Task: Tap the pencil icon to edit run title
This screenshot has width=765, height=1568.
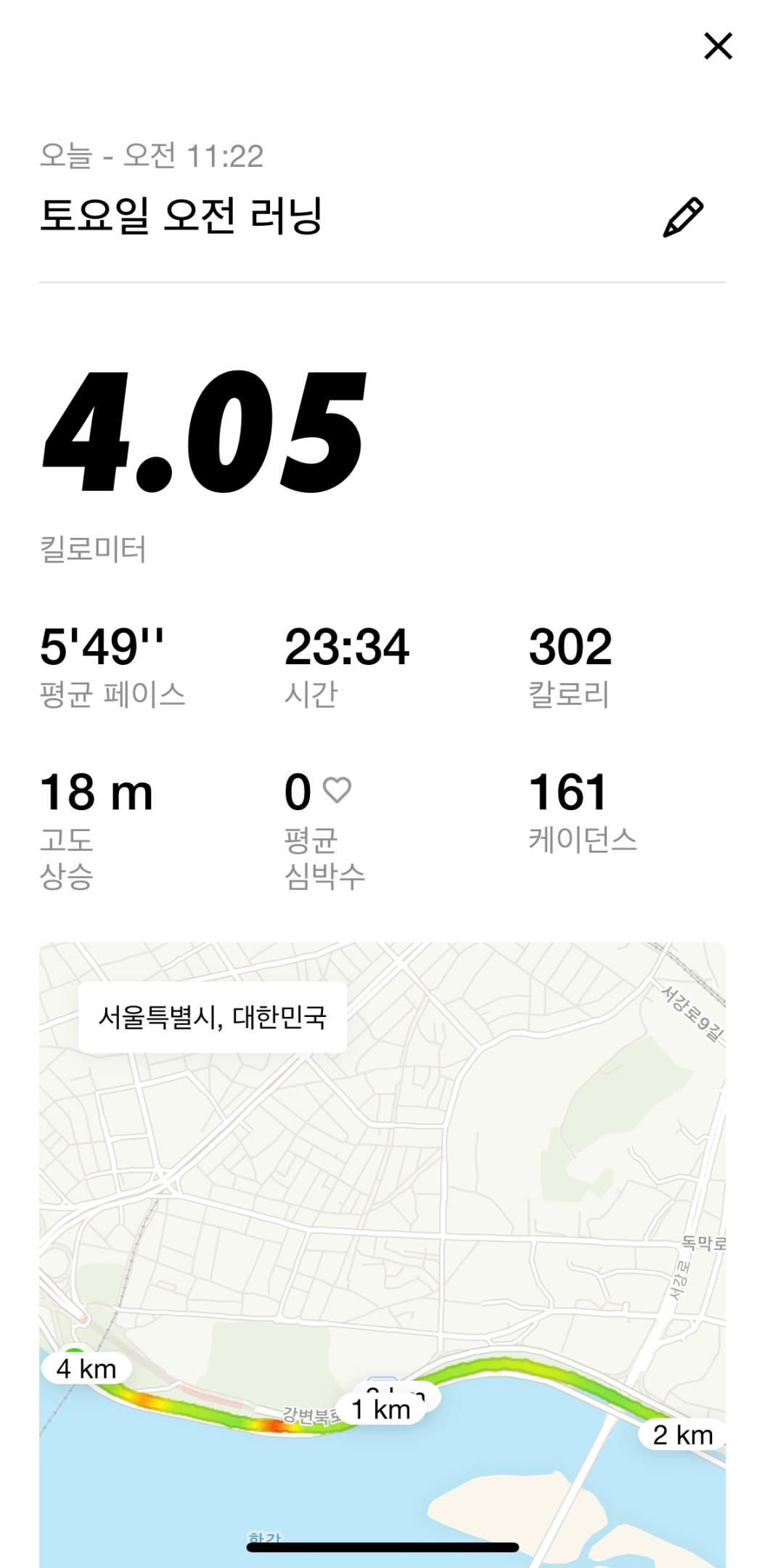Action: coord(682,216)
